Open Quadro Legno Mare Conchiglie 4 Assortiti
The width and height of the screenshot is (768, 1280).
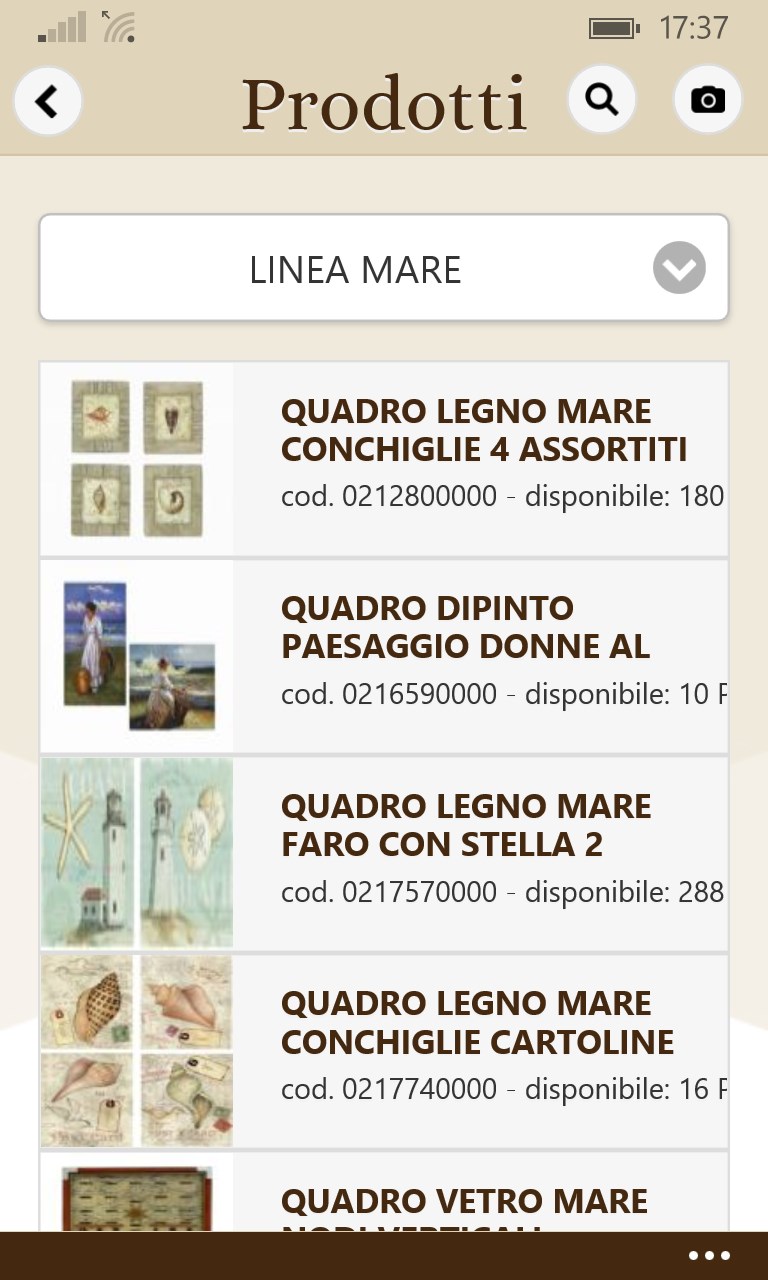tap(384, 459)
